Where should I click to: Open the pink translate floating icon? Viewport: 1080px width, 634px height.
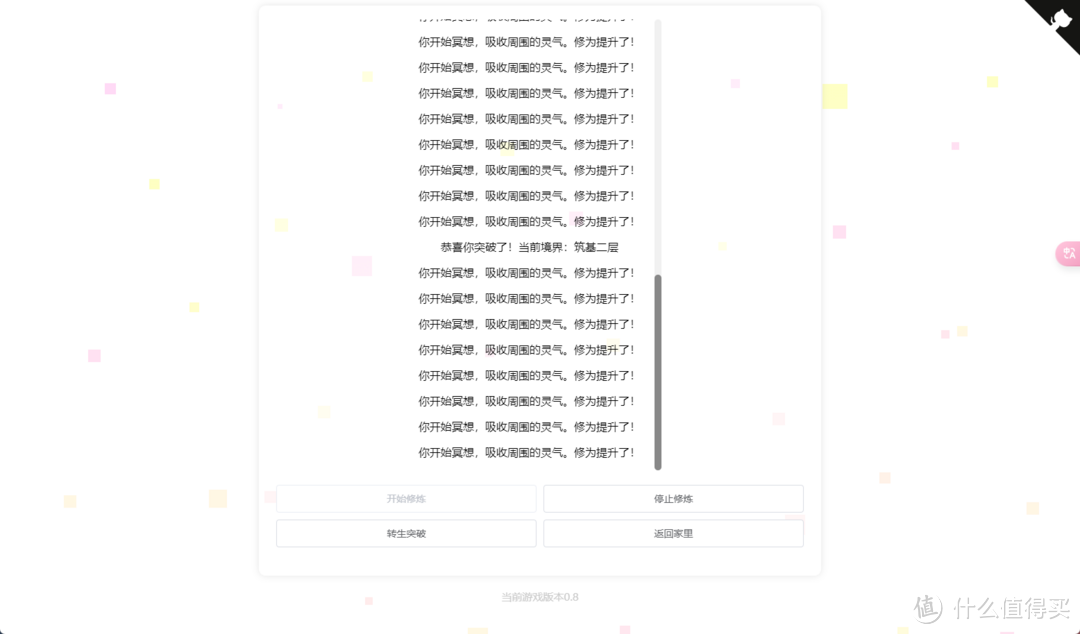(x=1069, y=253)
